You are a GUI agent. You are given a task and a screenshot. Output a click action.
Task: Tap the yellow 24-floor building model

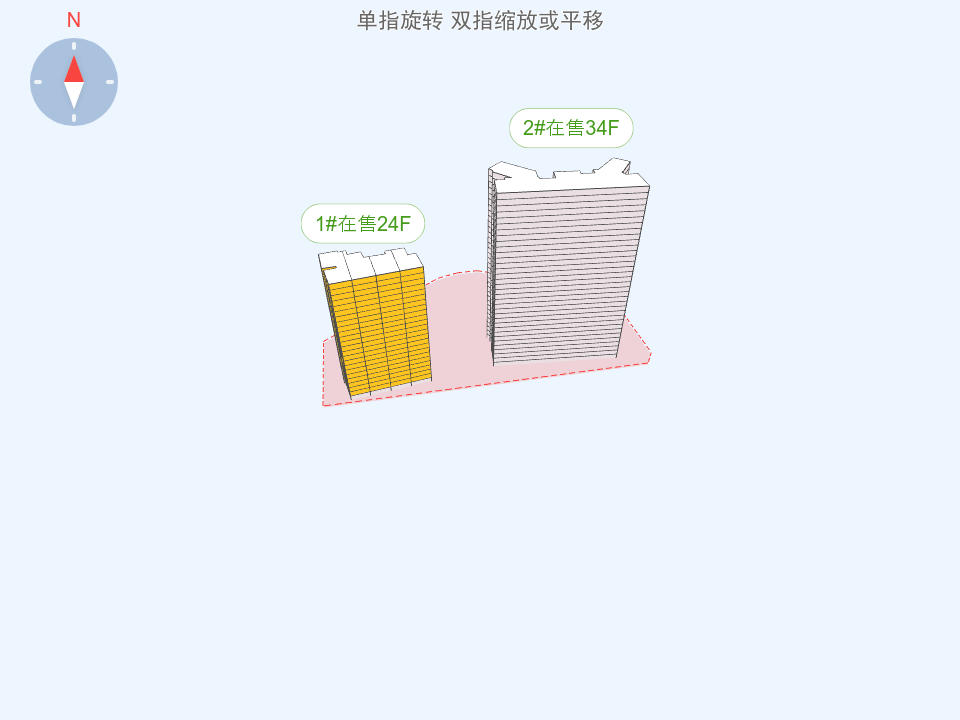coord(382,330)
